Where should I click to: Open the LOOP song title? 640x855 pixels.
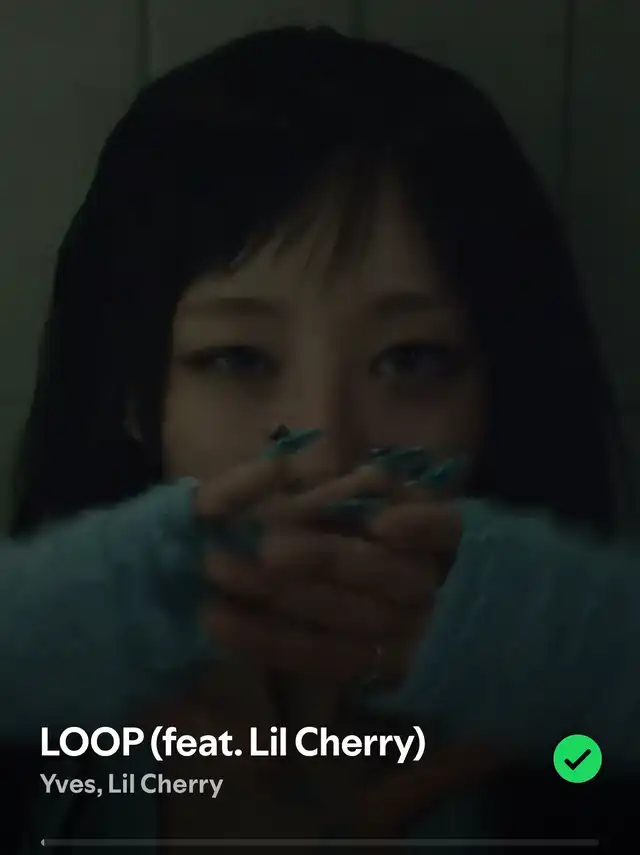[233, 743]
